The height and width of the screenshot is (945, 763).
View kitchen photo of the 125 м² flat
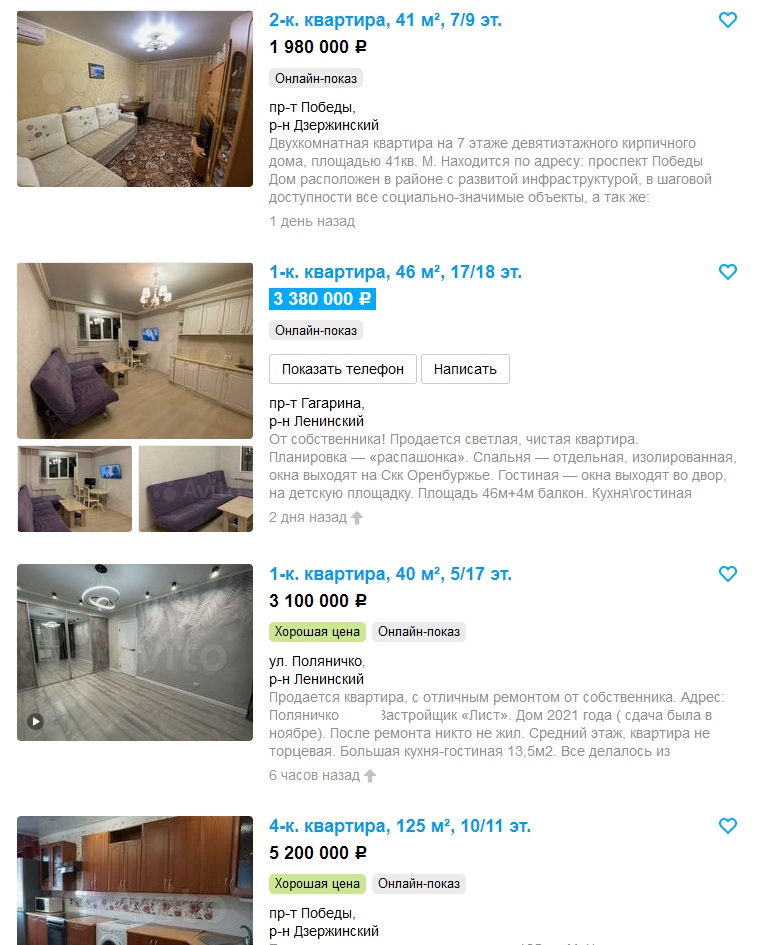135,880
